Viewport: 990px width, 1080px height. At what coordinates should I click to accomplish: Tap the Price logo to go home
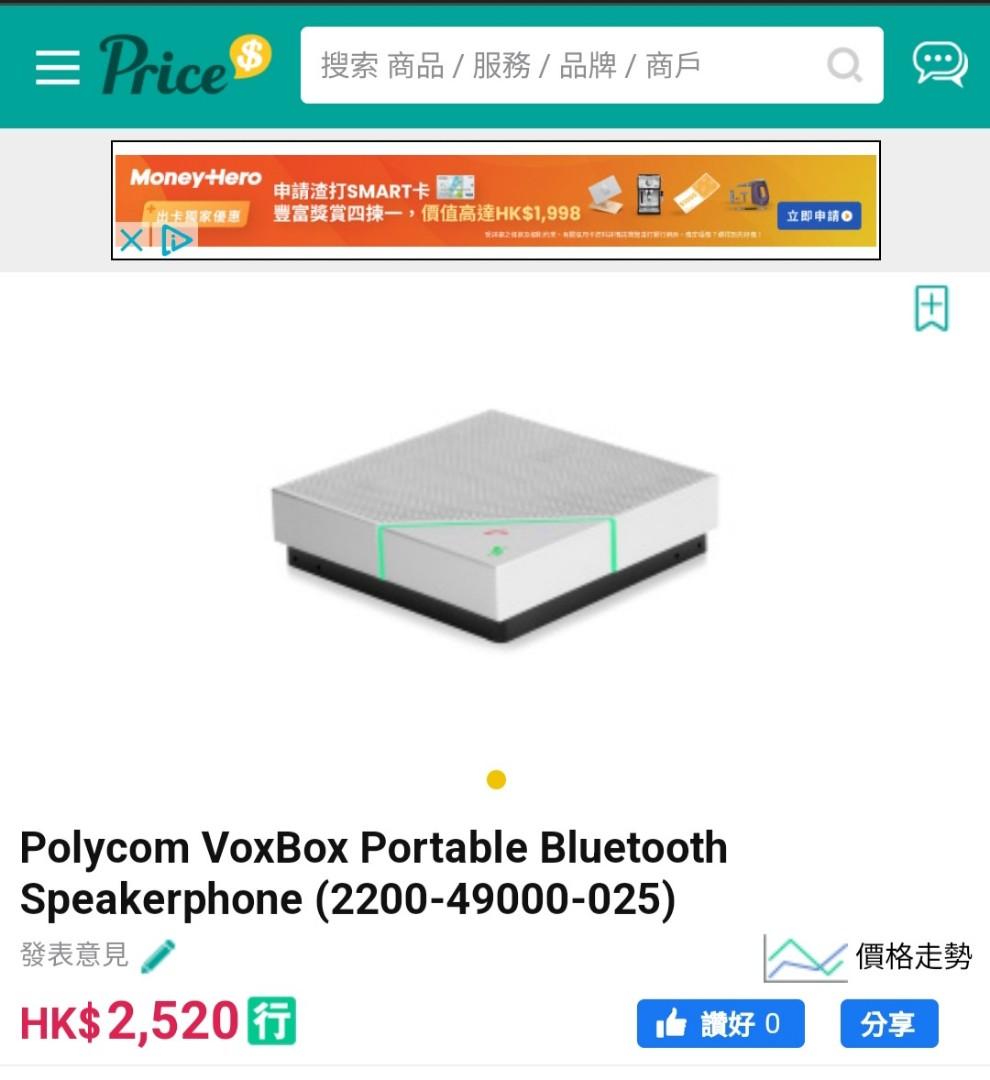click(185, 64)
